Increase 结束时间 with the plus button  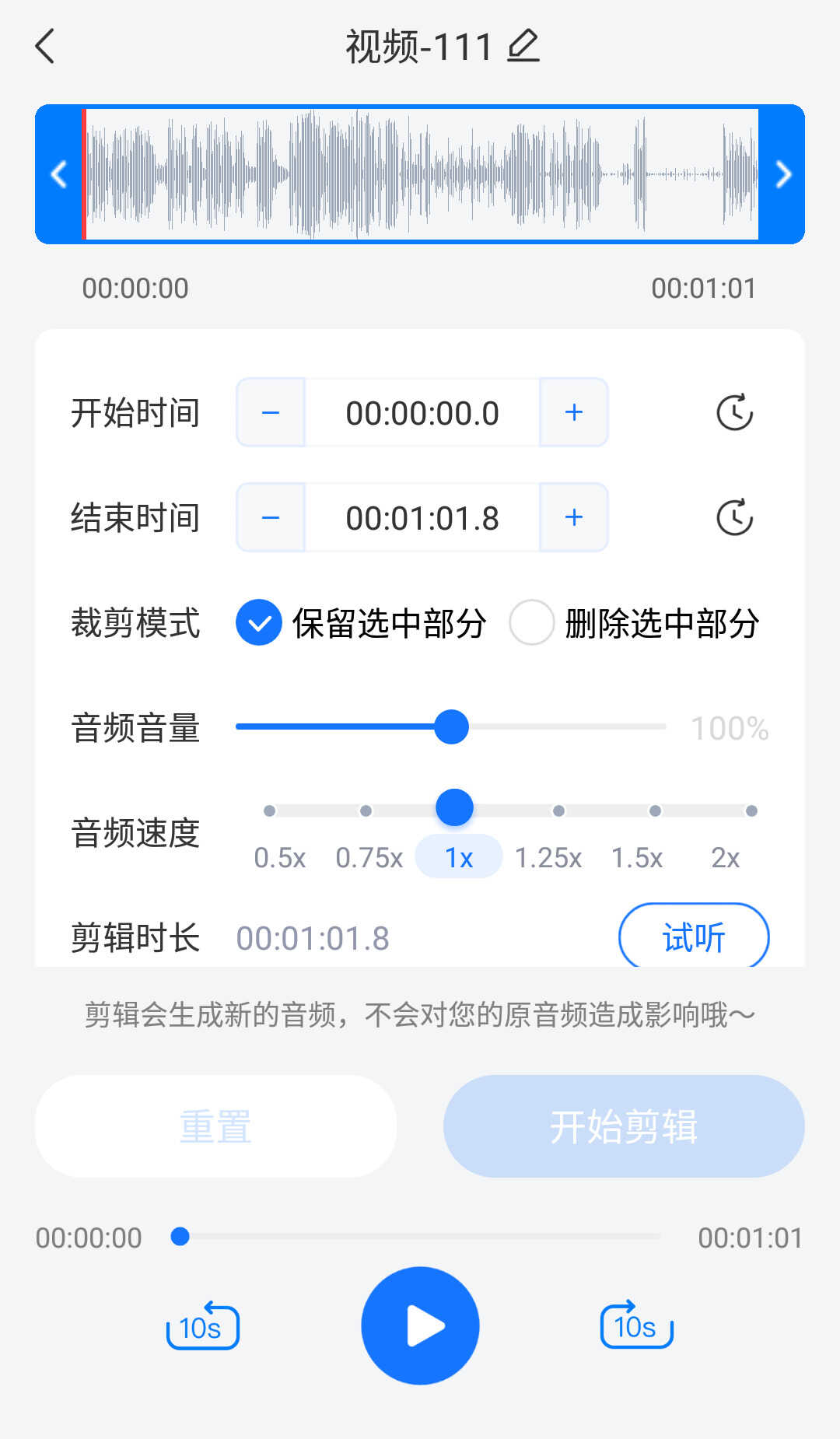[x=574, y=517]
